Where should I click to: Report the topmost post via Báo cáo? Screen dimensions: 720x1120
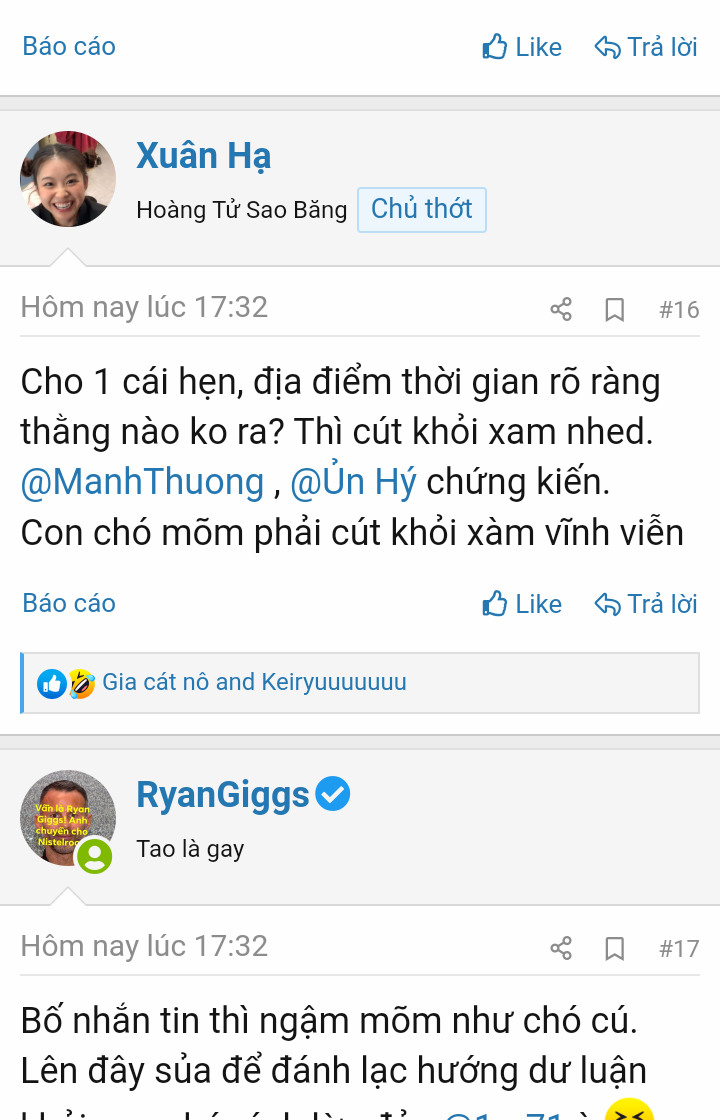click(69, 46)
